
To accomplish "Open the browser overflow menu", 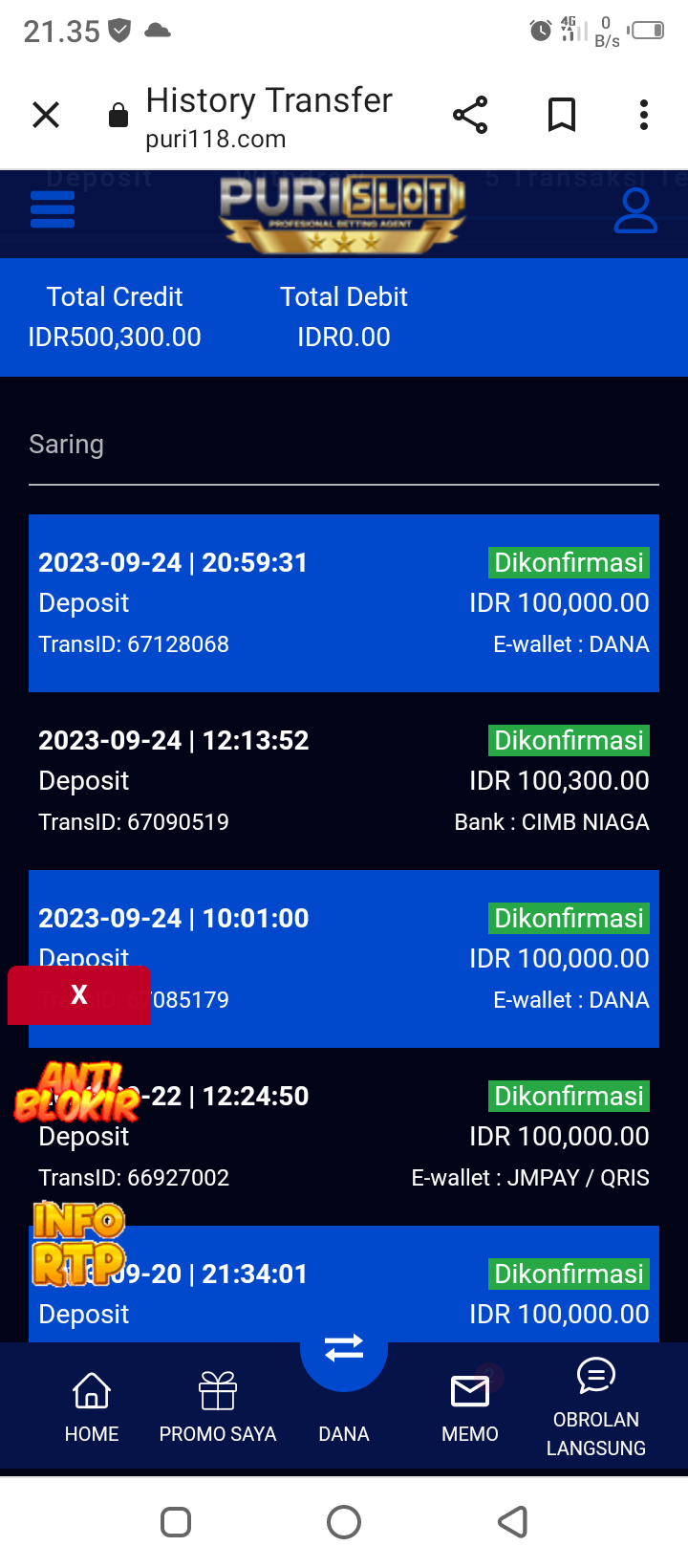I will pos(644,116).
